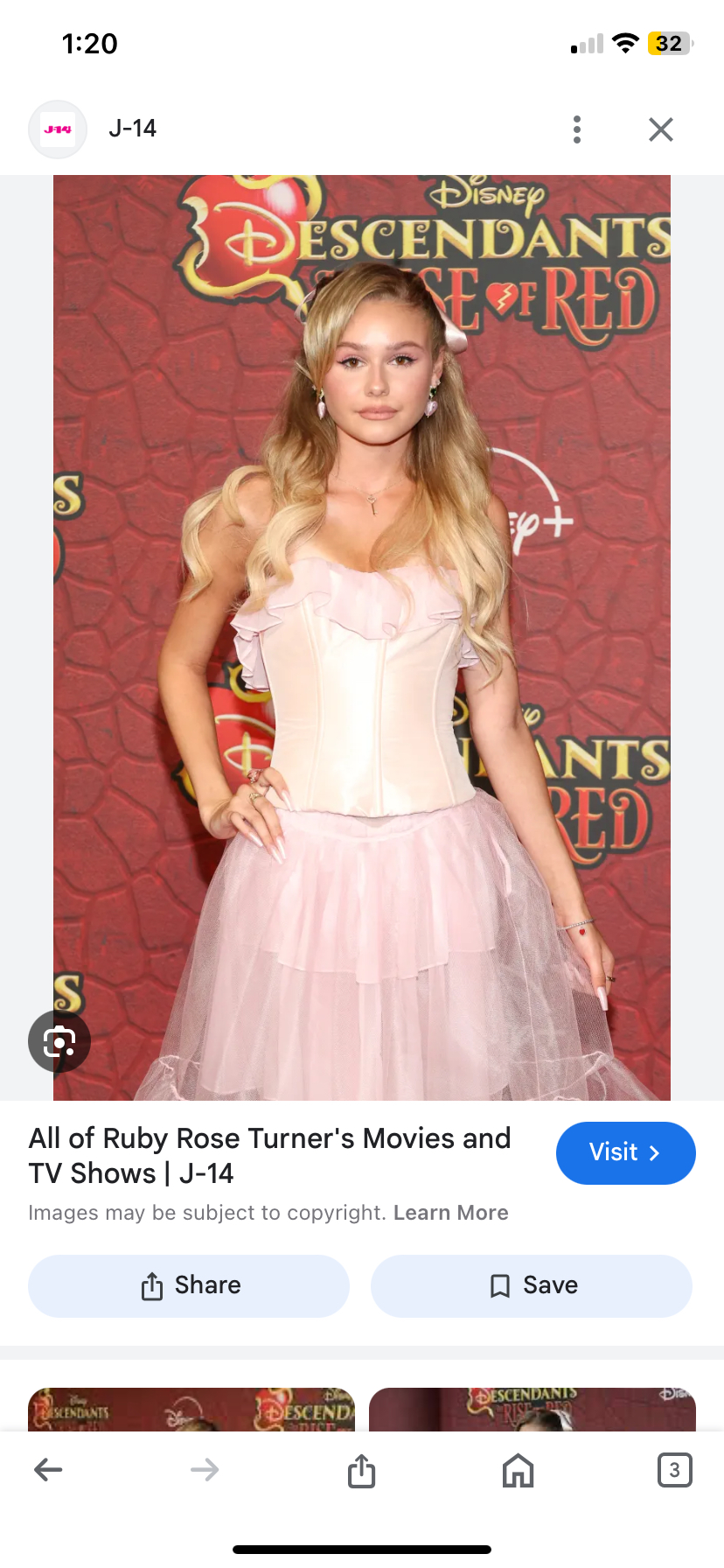
Task: Go back to the previous page
Action: pos(48,1469)
